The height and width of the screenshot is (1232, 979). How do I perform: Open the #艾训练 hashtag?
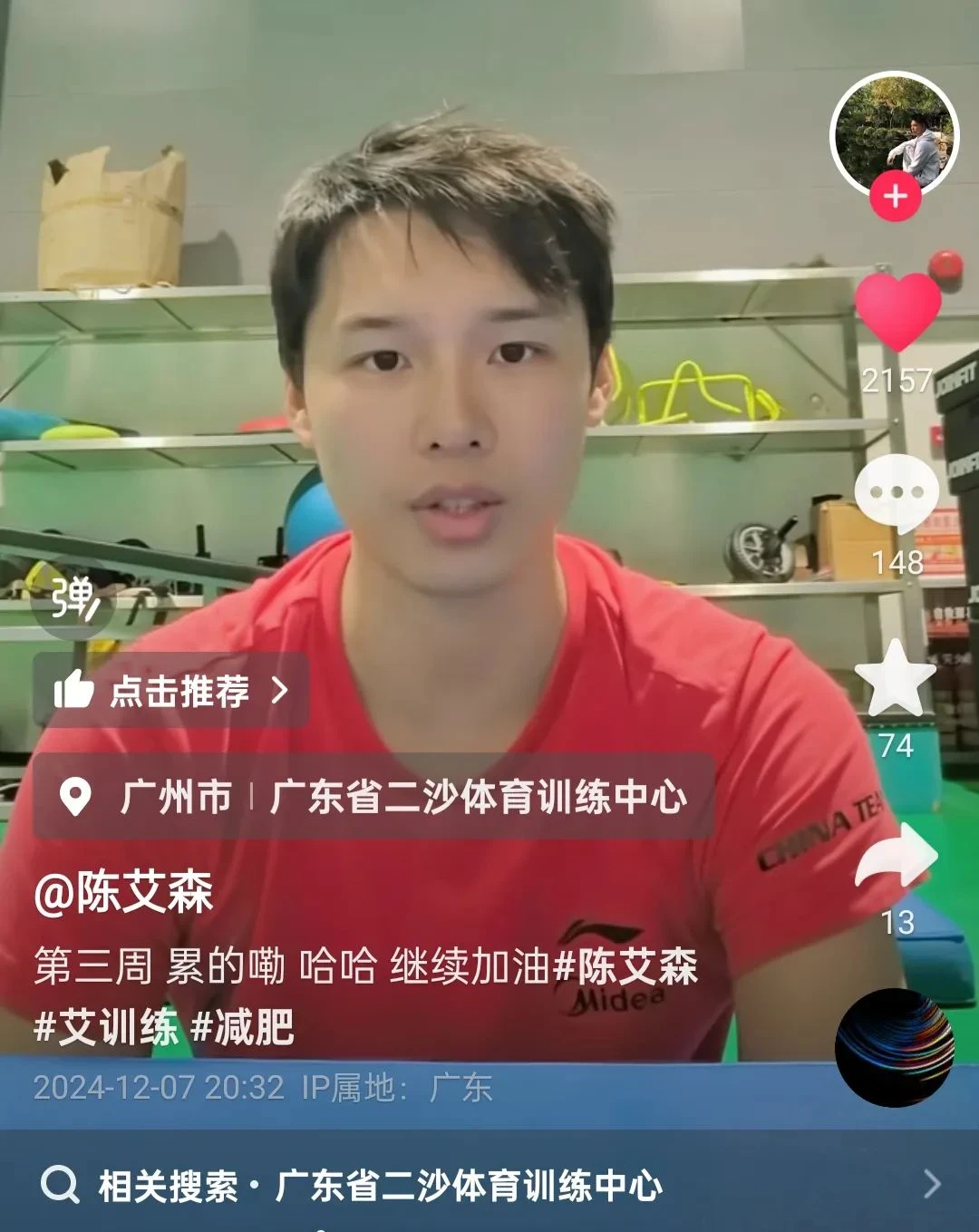pyautogui.click(x=106, y=1029)
